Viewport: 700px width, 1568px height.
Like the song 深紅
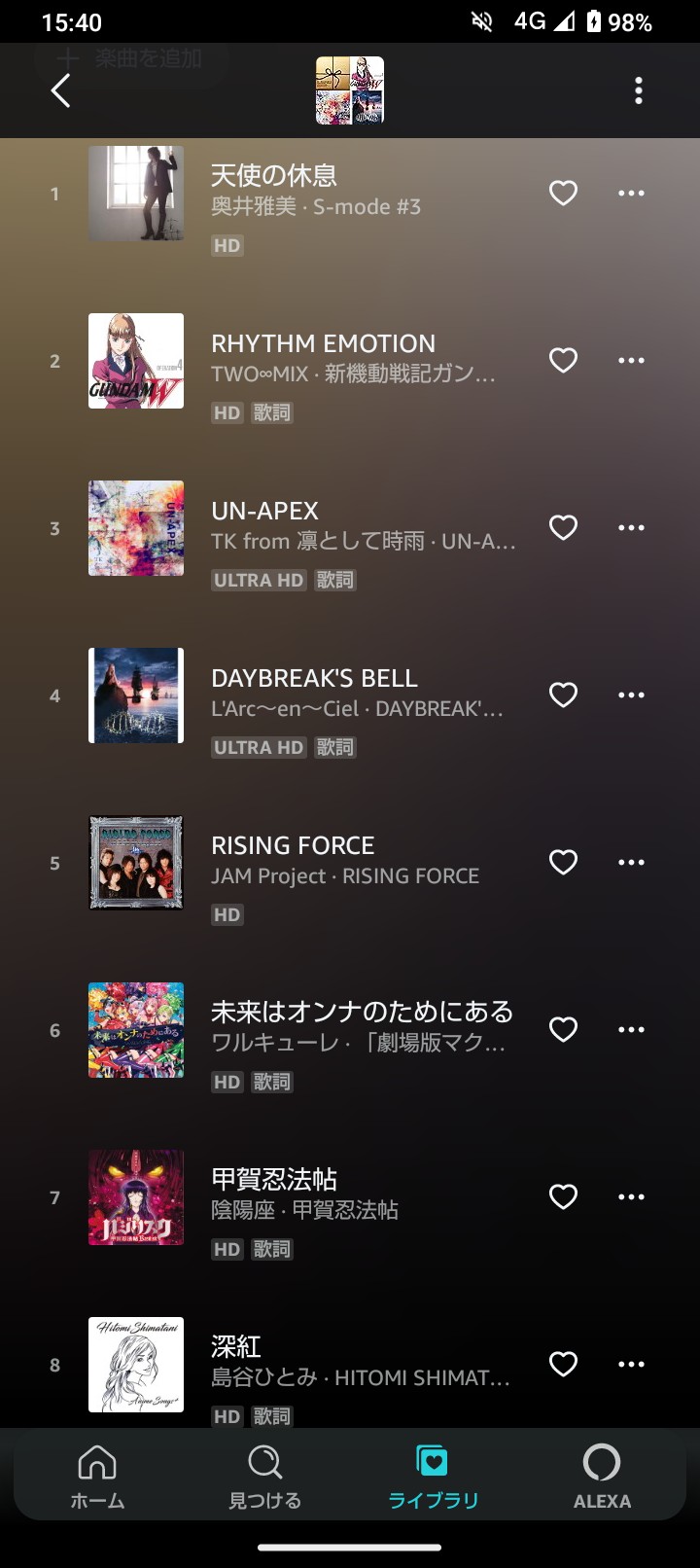tap(564, 1365)
